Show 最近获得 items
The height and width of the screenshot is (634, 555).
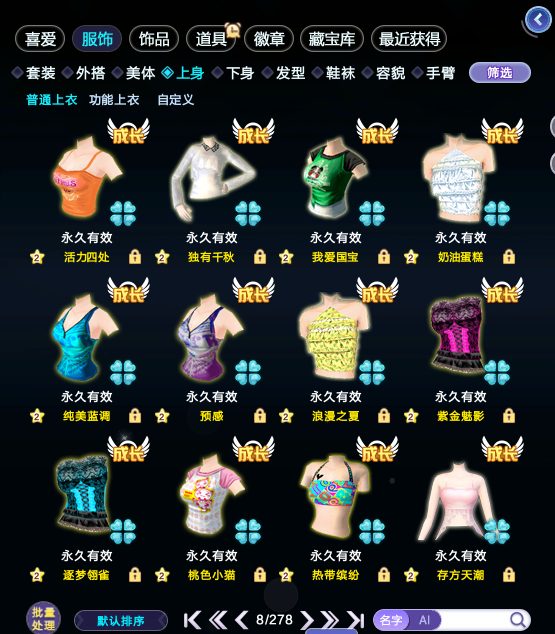[x=409, y=39]
